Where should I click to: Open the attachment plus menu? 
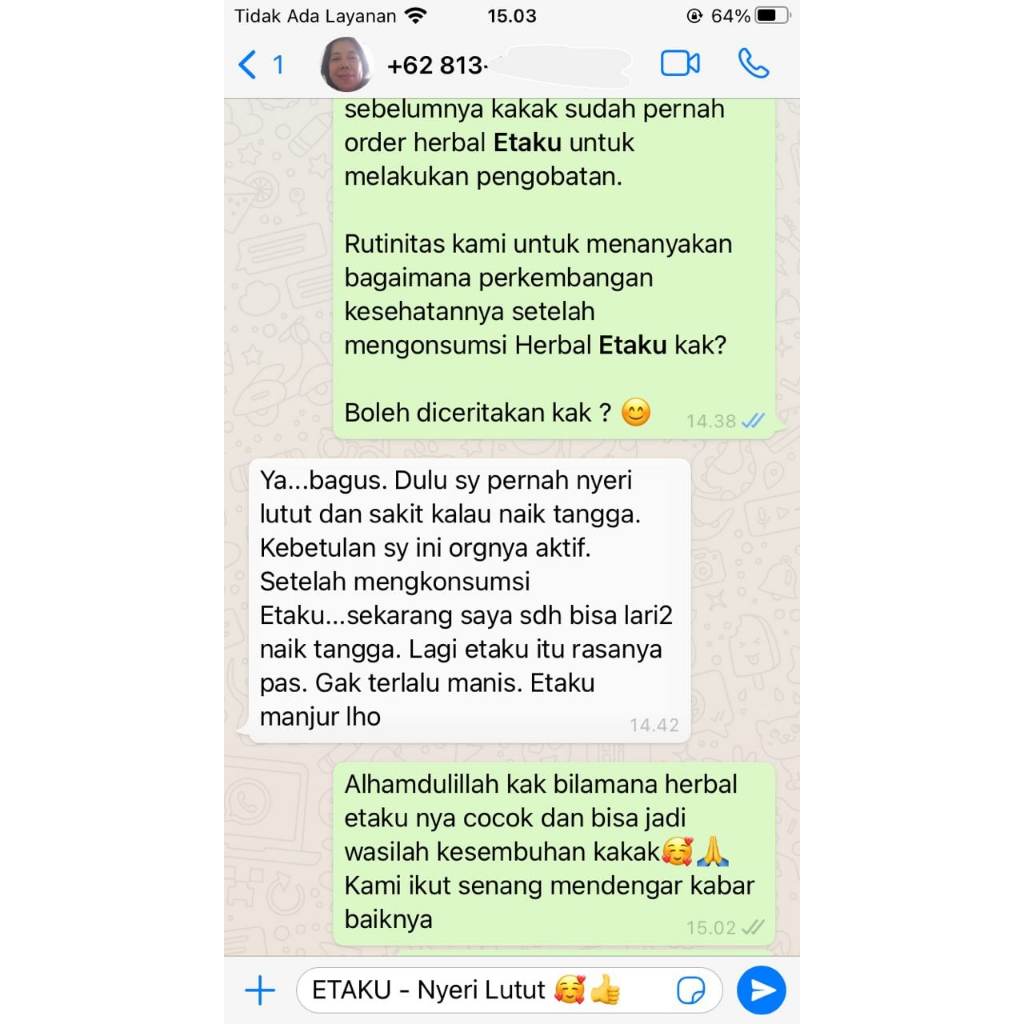(260, 991)
